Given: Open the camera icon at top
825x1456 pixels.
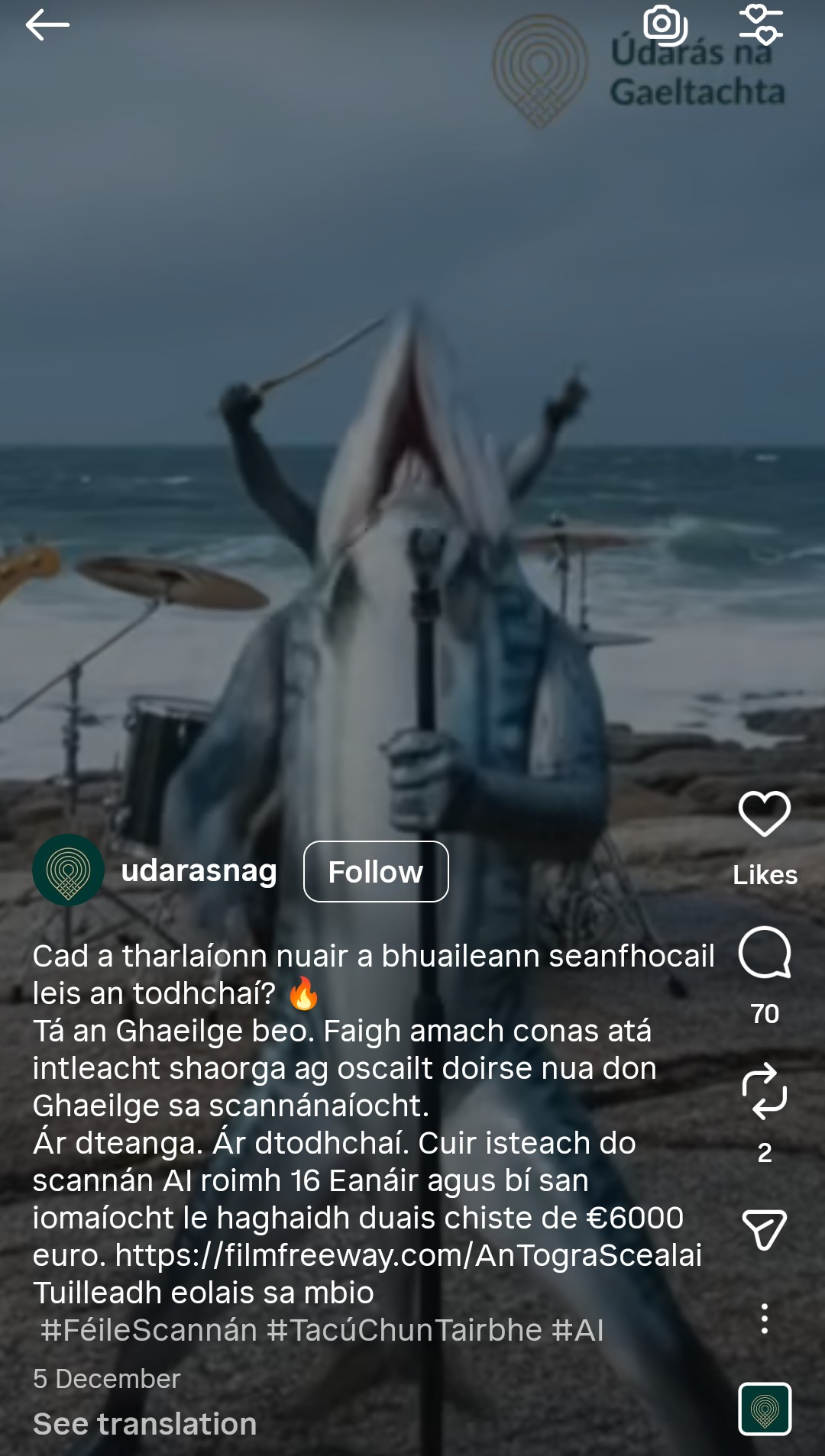Looking at the screenshot, I should (665, 25).
